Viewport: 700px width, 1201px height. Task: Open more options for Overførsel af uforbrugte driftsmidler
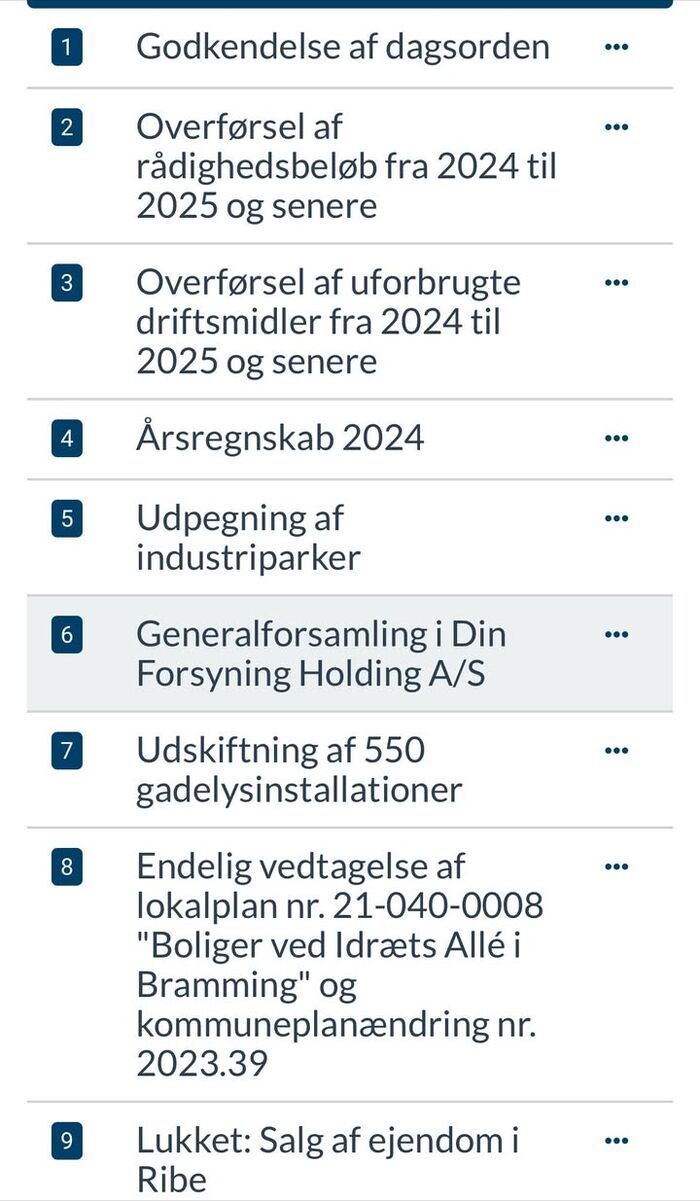618,283
